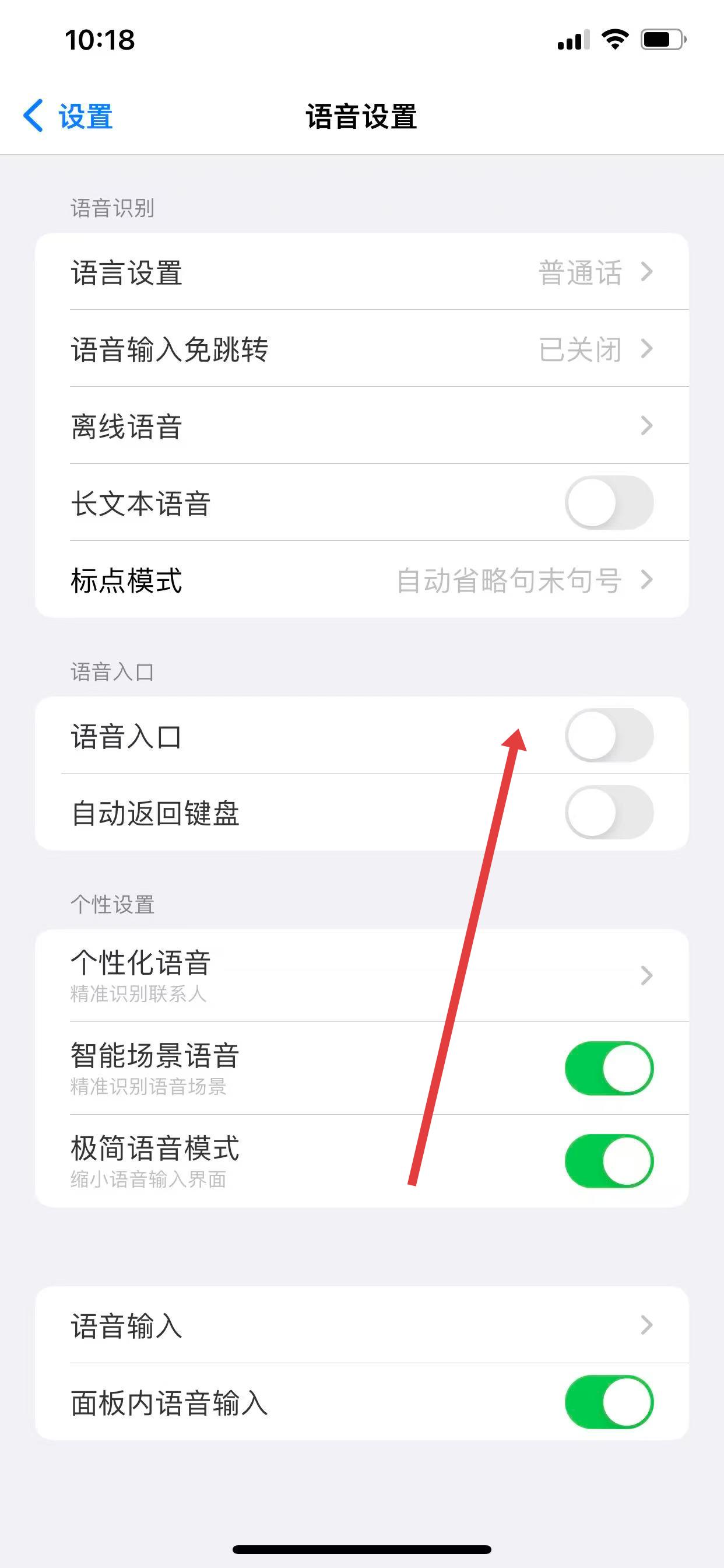Image resolution: width=724 pixels, height=1568 pixels.
Task: Enable 自动返回键盘 switch
Action: 609,813
